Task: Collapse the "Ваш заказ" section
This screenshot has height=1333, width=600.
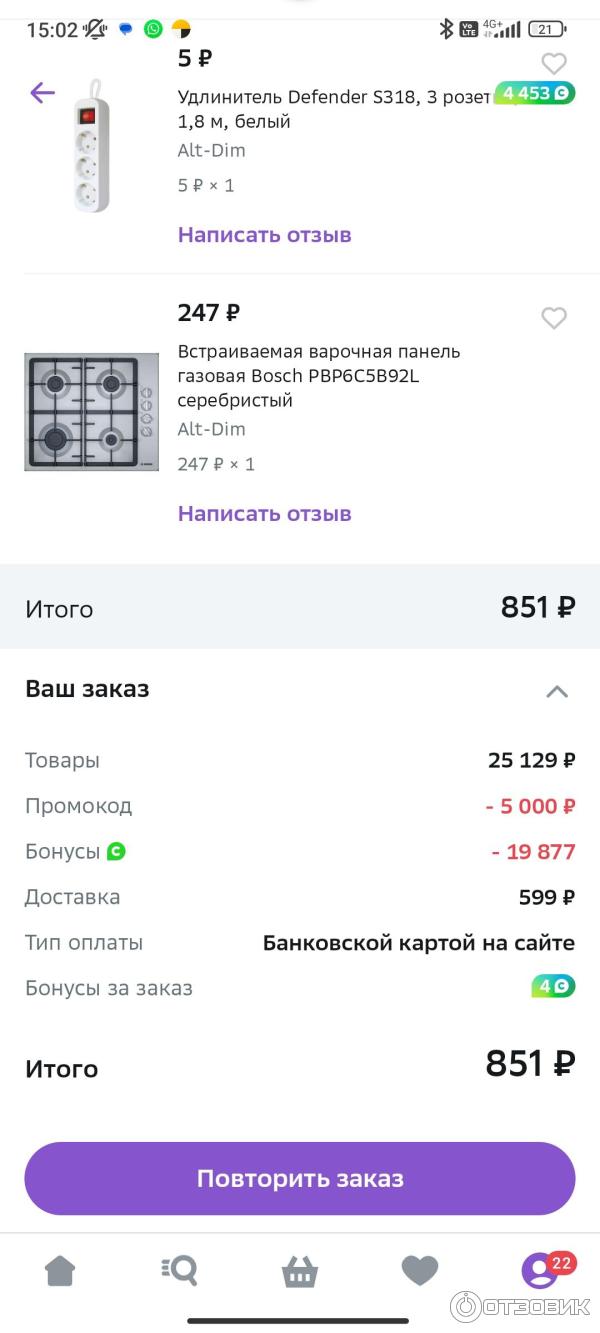Action: [557, 690]
